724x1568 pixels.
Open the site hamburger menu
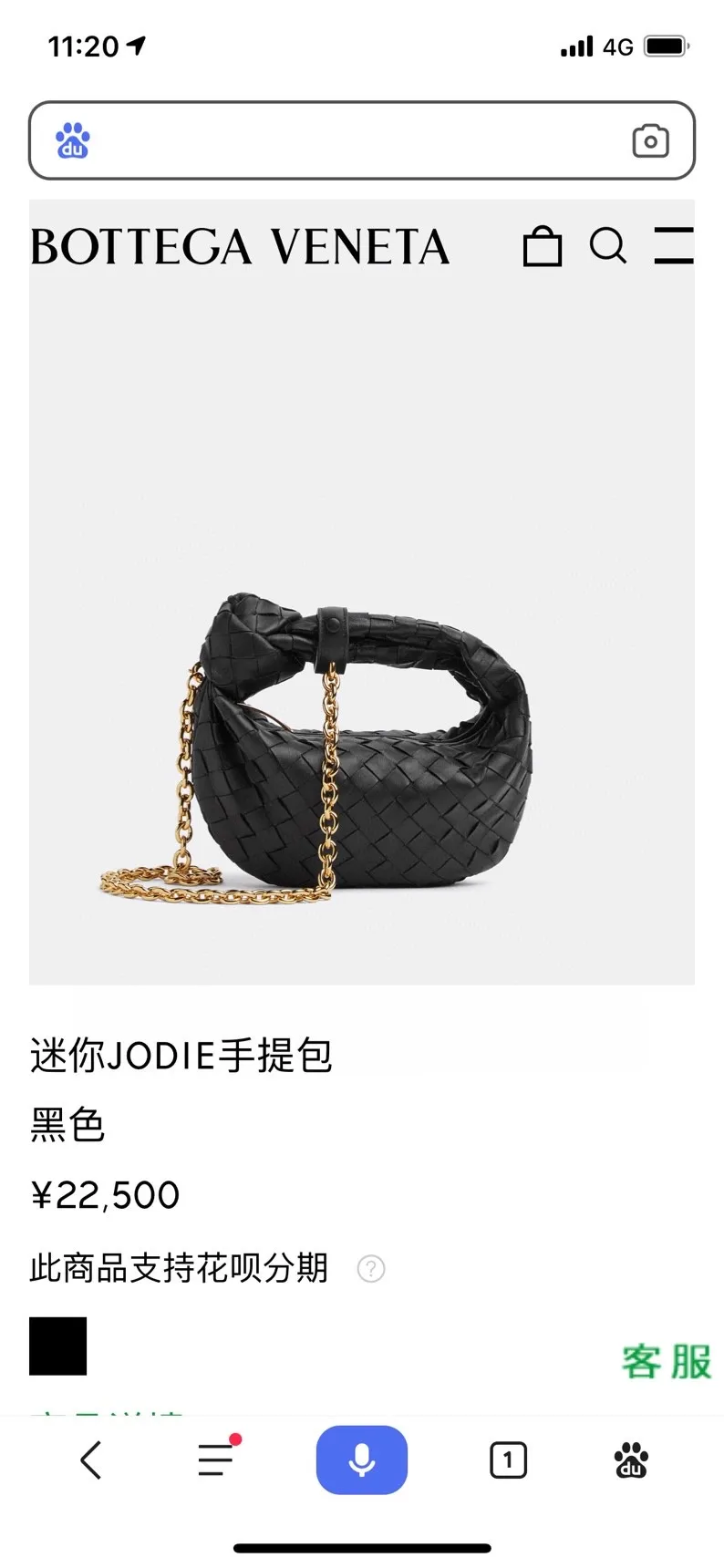click(x=674, y=245)
